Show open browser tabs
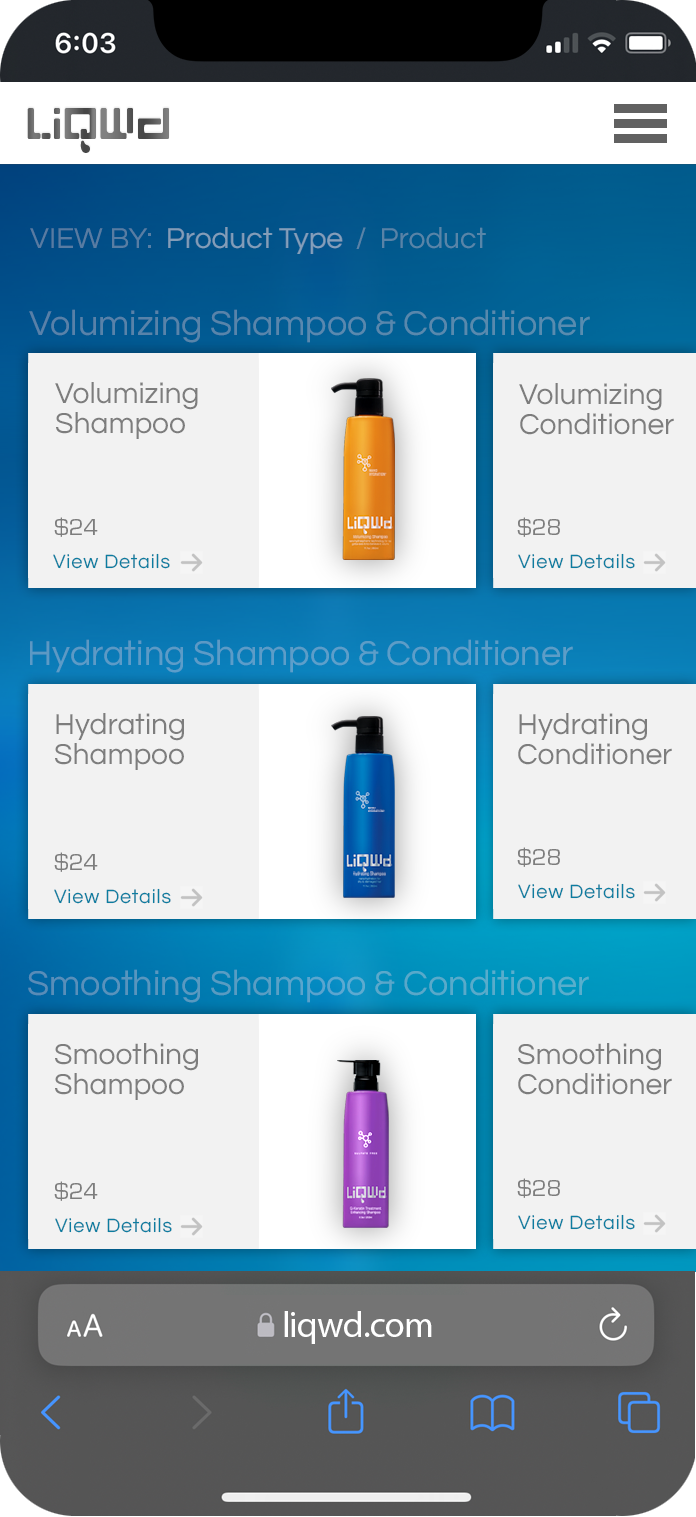Image resolution: width=696 pixels, height=1517 pixels. click(639, 1413)
